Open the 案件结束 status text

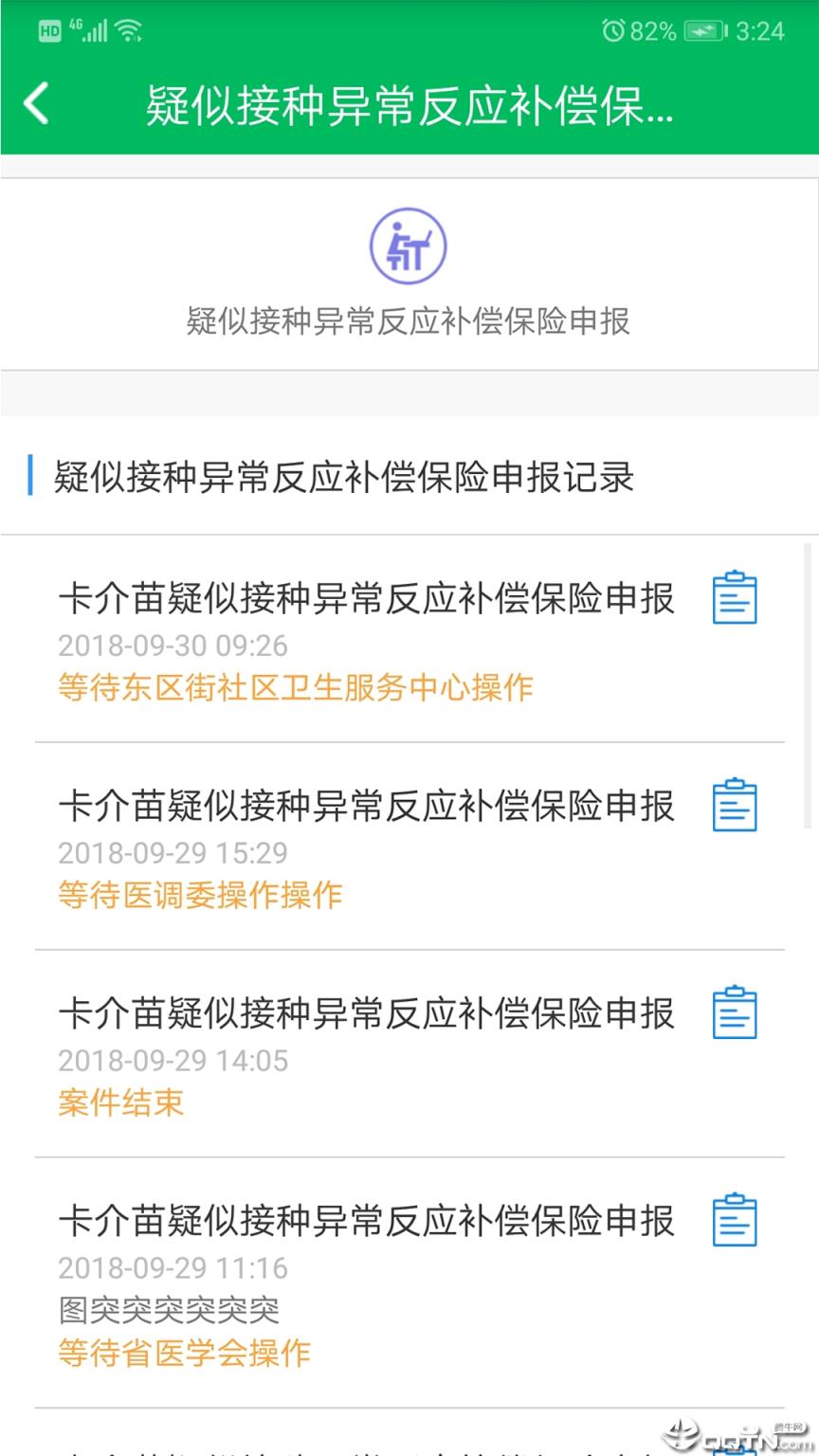pos(120,1103)
